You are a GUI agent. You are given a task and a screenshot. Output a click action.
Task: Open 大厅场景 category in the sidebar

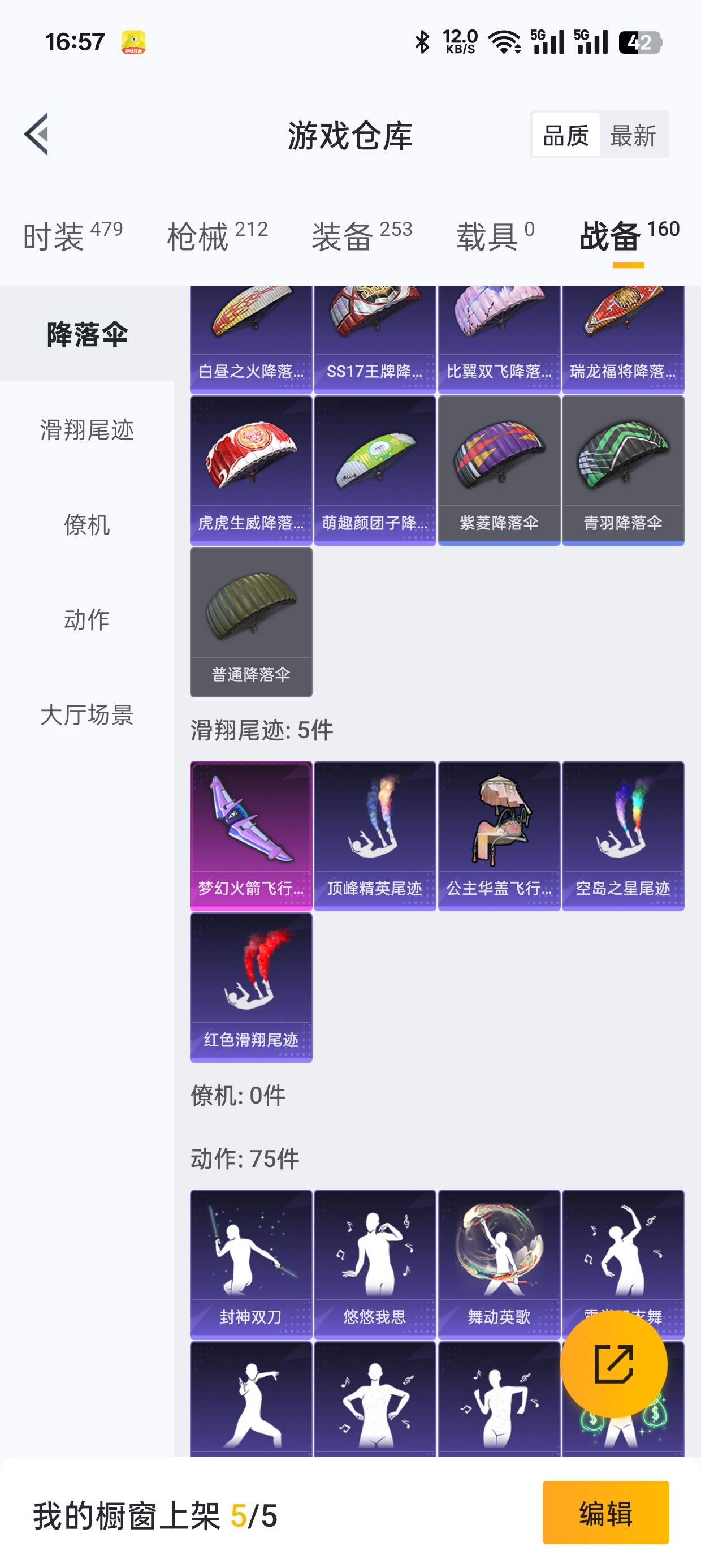[86, 714]
